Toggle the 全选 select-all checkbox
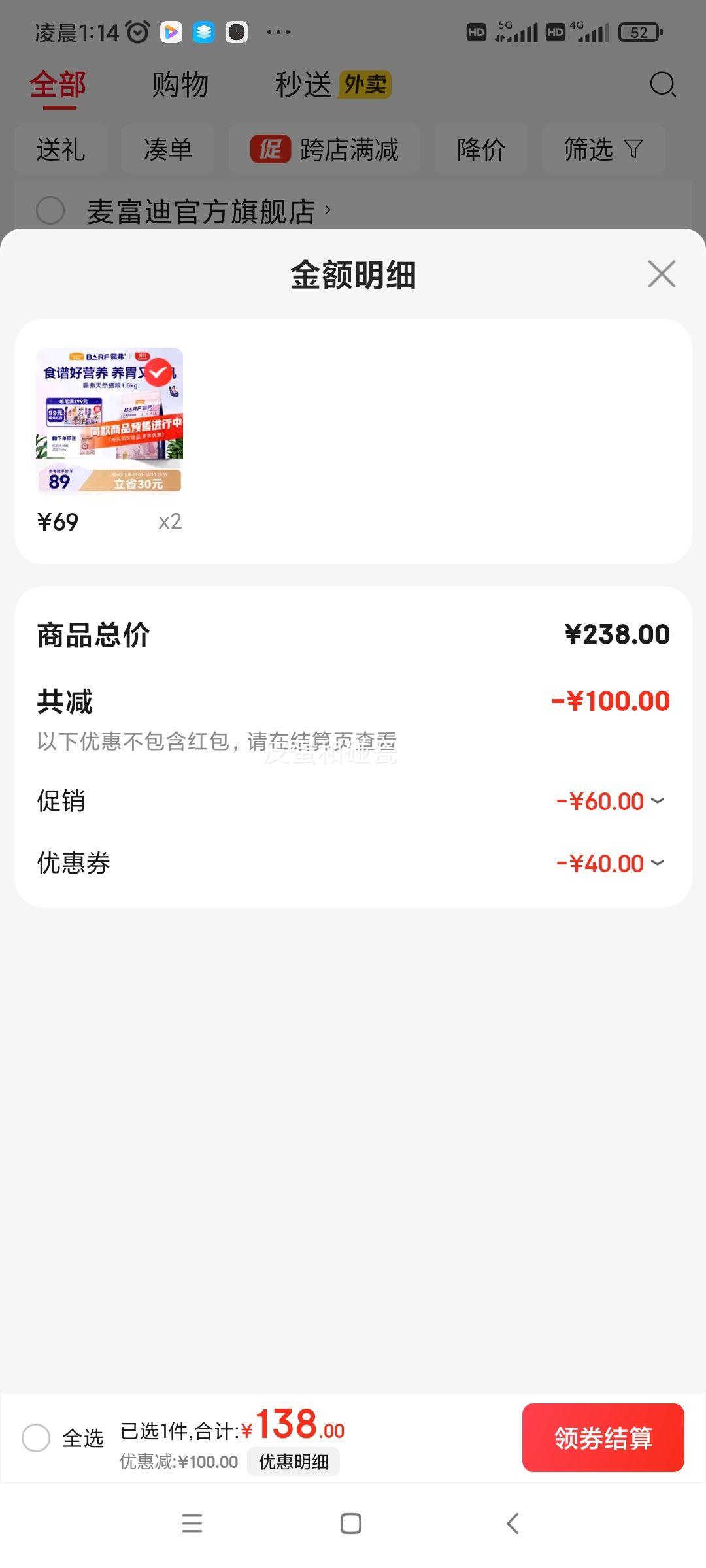Screen dimensions: 706x1568 click(x=36, y=1438)
